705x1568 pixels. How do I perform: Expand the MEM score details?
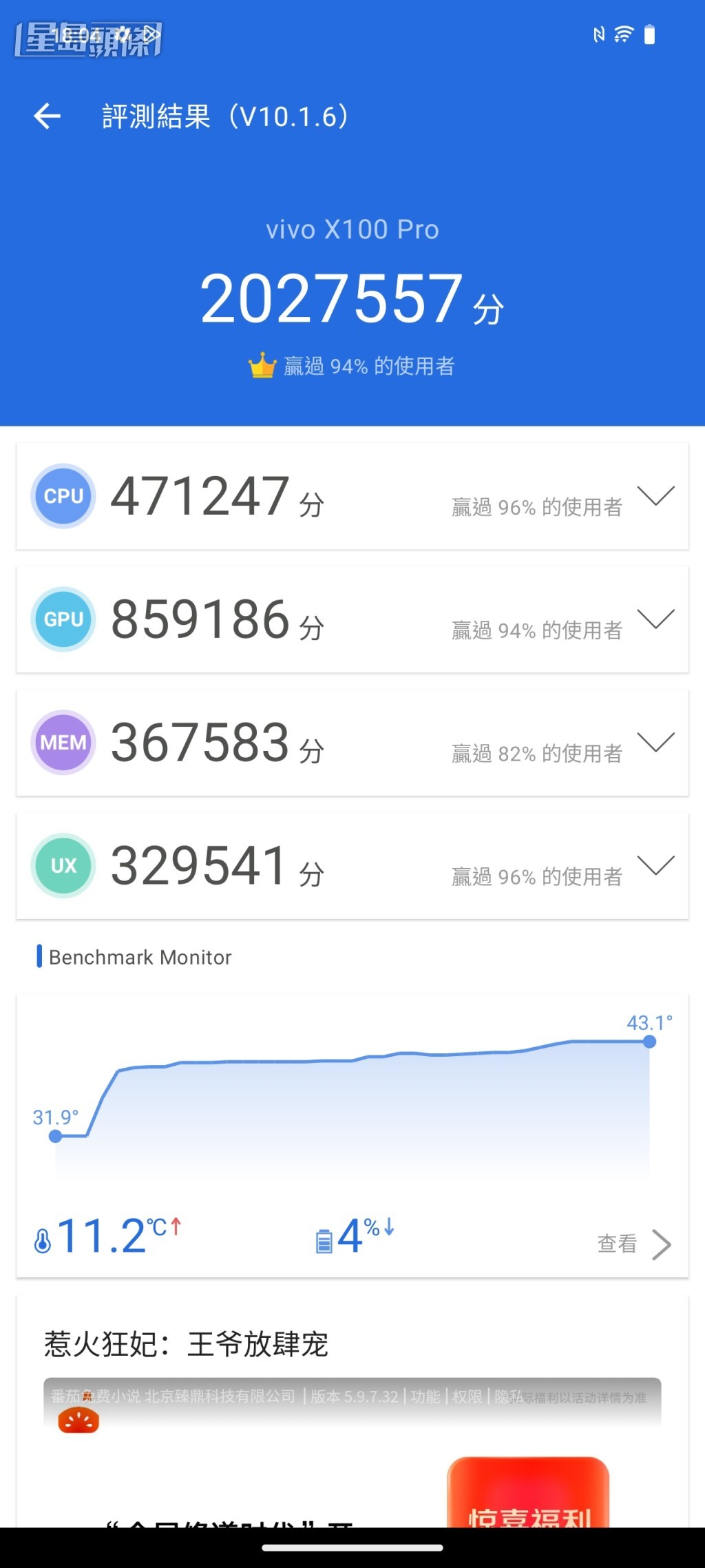(x=655, y=743)
